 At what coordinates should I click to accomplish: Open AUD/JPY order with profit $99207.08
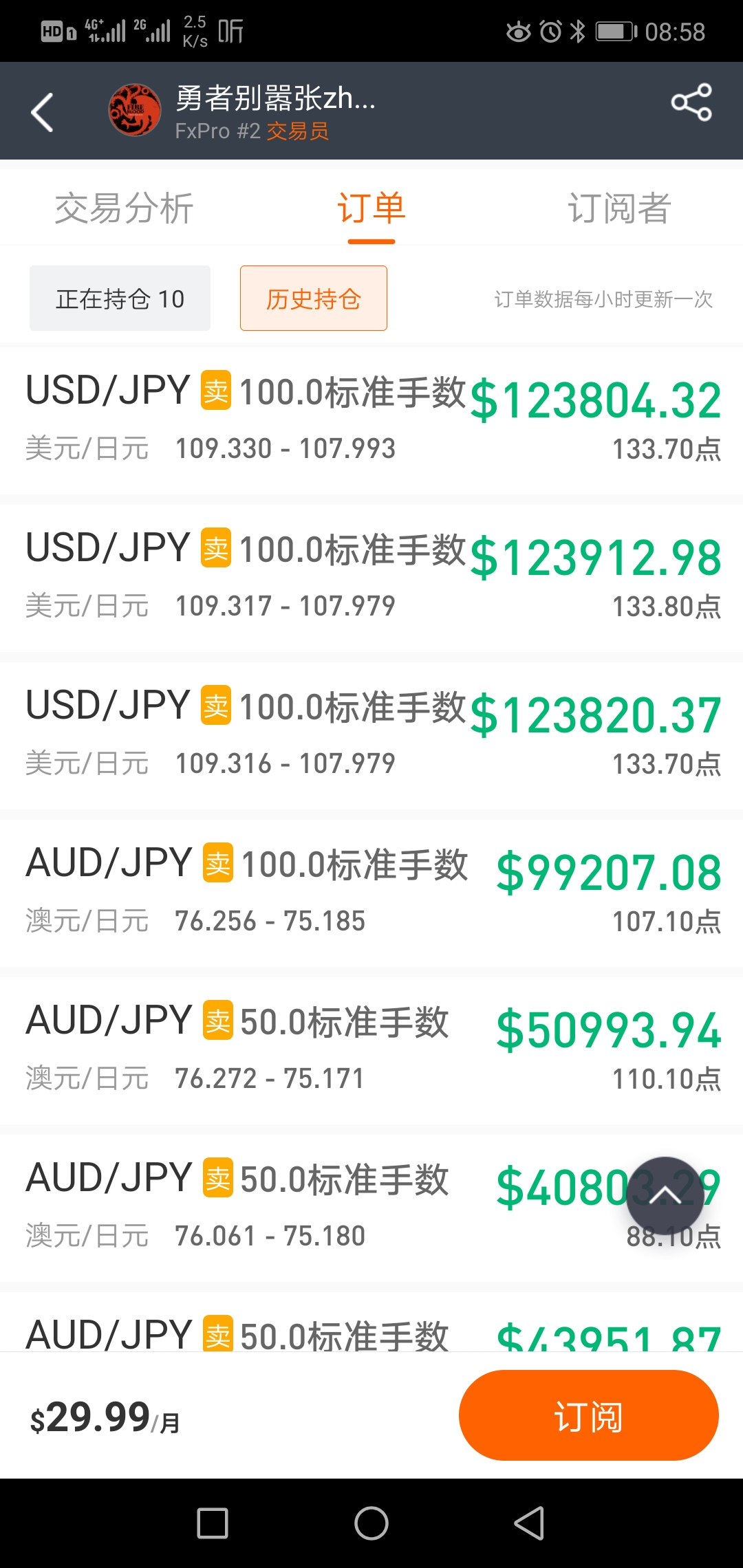[x=371, y=893]
